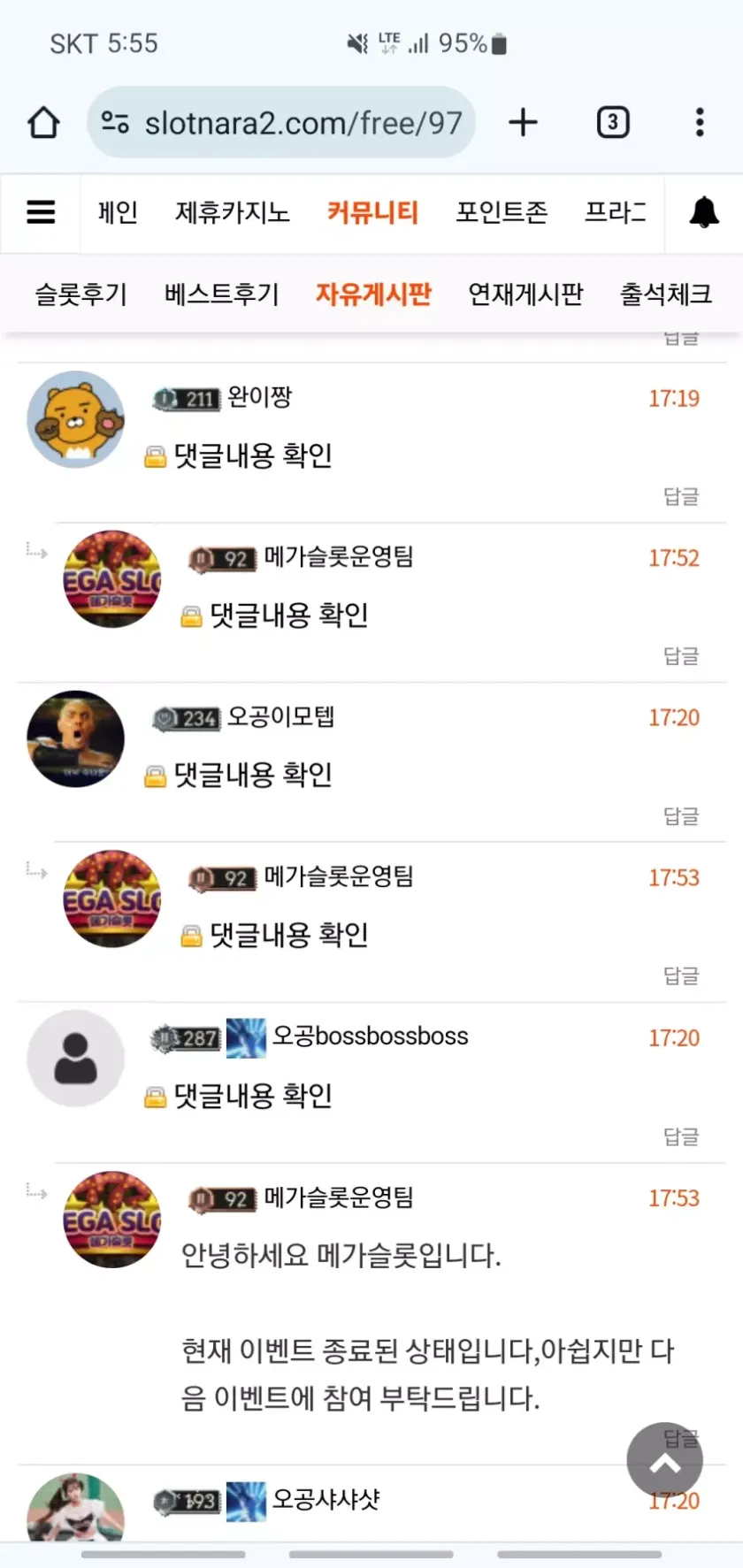This screenshot has width=743, height=1568.
Task: Open the notifications bell
Action: [704, 212]
